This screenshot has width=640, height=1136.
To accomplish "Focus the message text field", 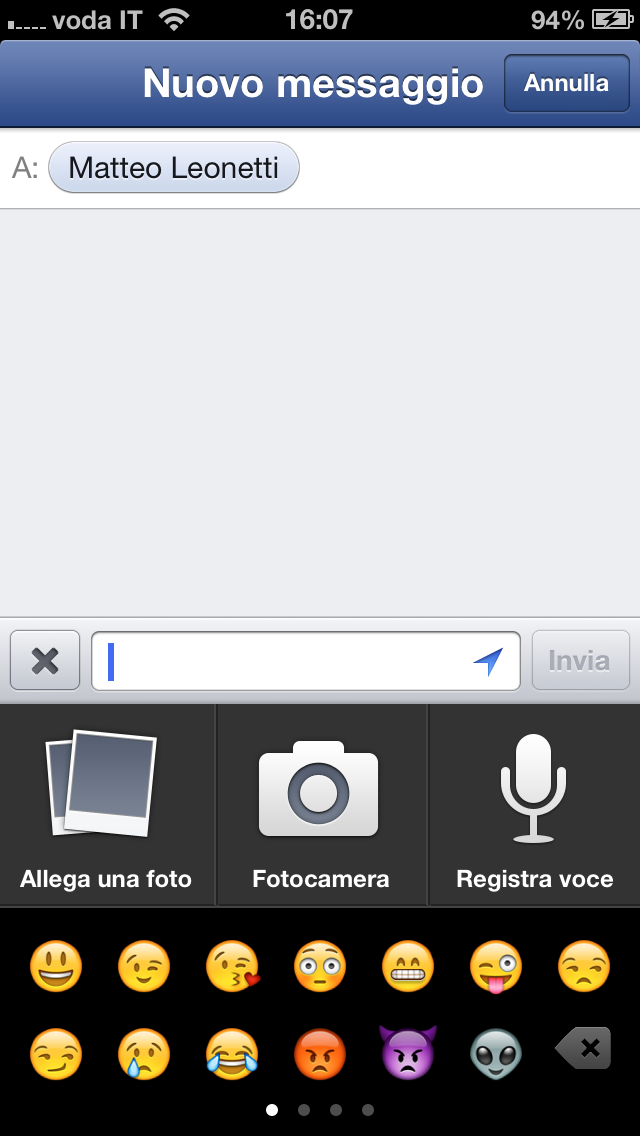I will [290, 661].
